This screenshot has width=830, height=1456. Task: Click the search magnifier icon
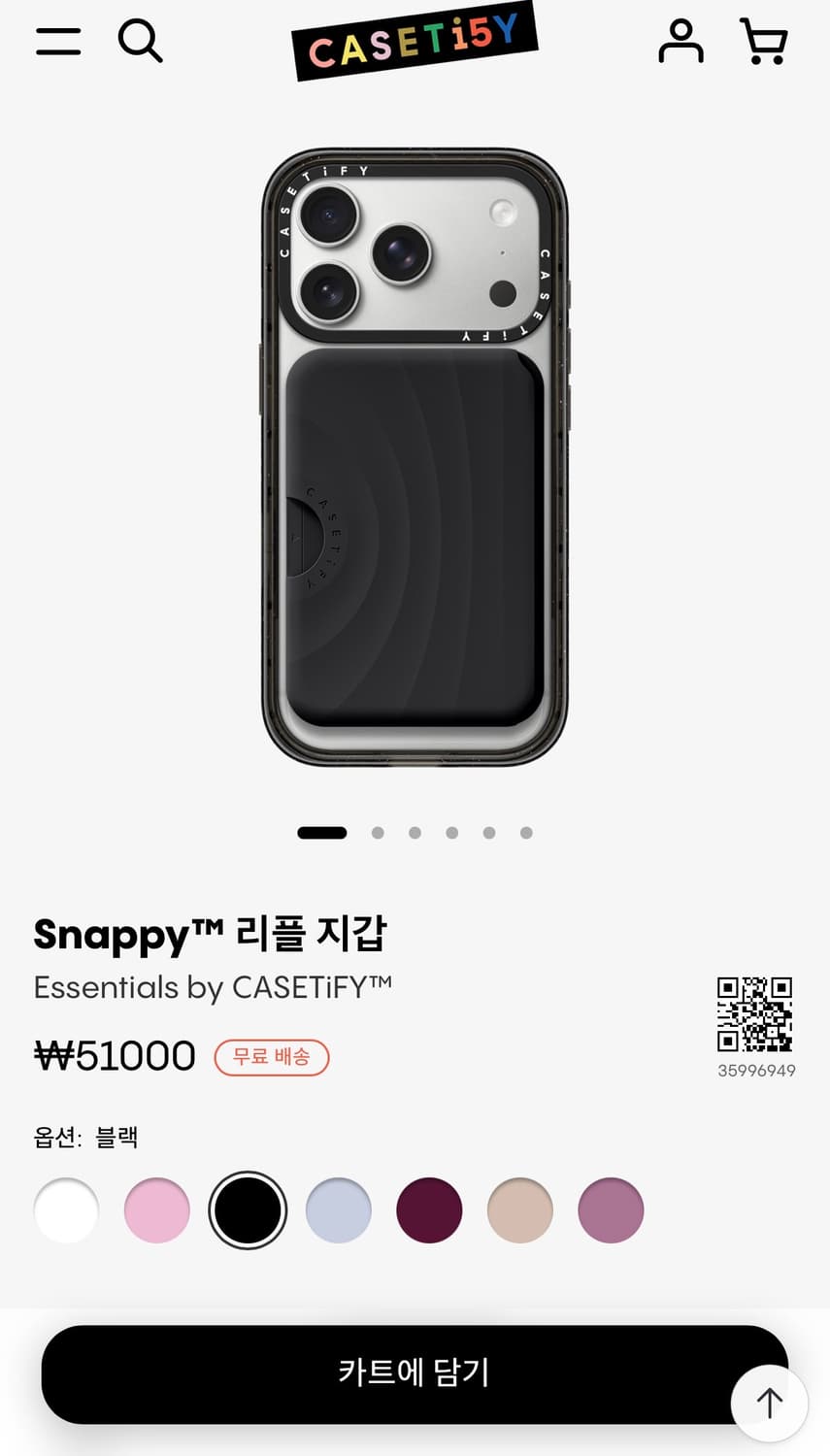[140, 42]
